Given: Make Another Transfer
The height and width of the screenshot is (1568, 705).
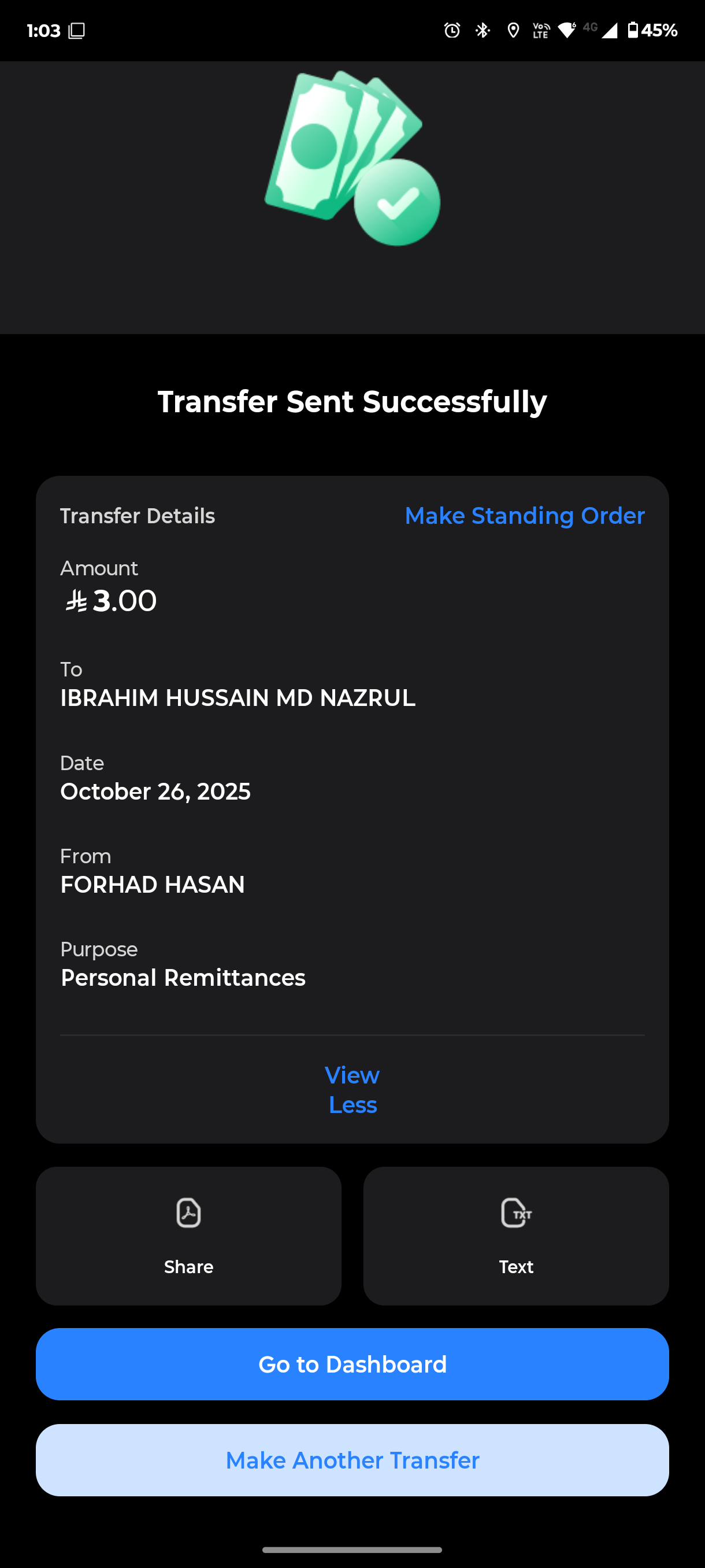Looking at the screenshot, I should coord(352,1460).
